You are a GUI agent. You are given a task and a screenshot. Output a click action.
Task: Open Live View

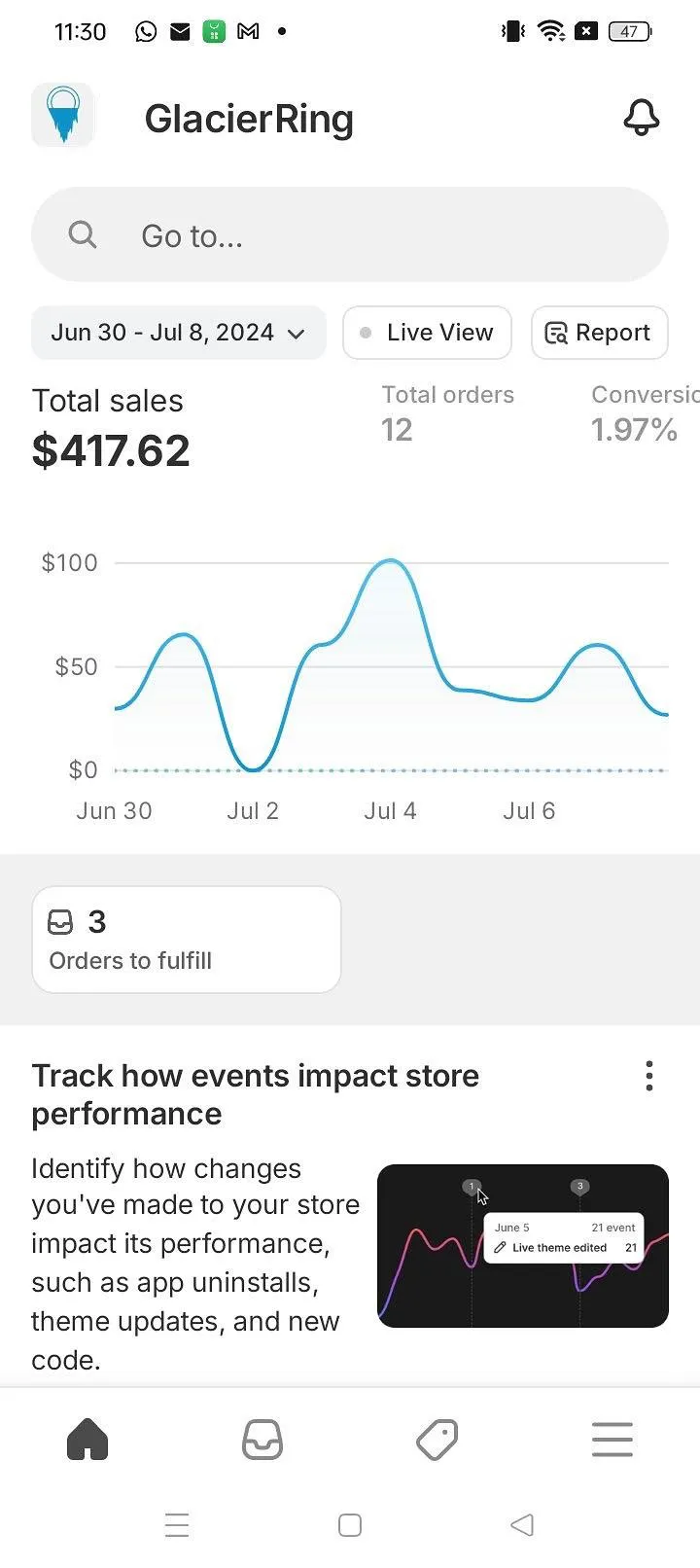pos(427,333)
